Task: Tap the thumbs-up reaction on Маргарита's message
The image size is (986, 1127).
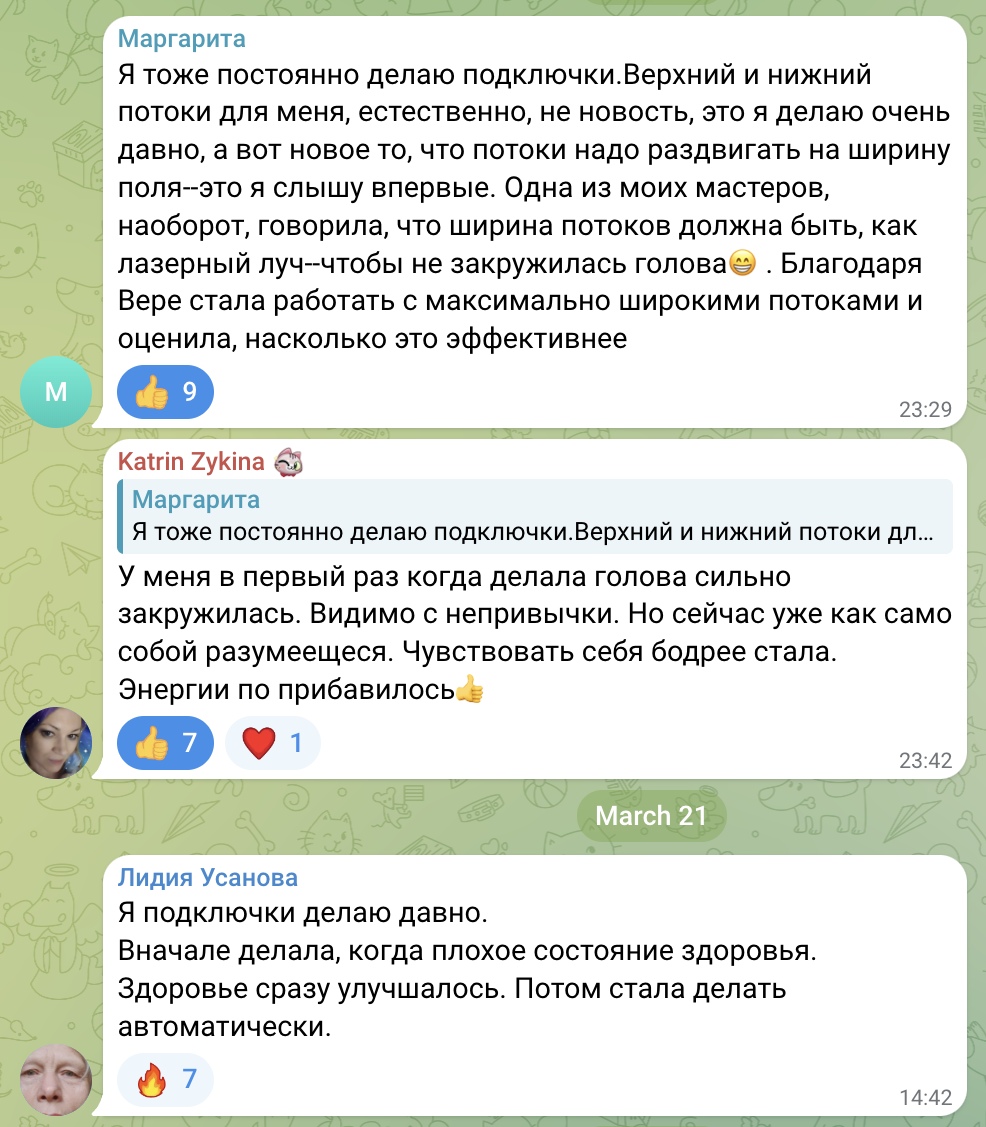Action: point(165,392)
